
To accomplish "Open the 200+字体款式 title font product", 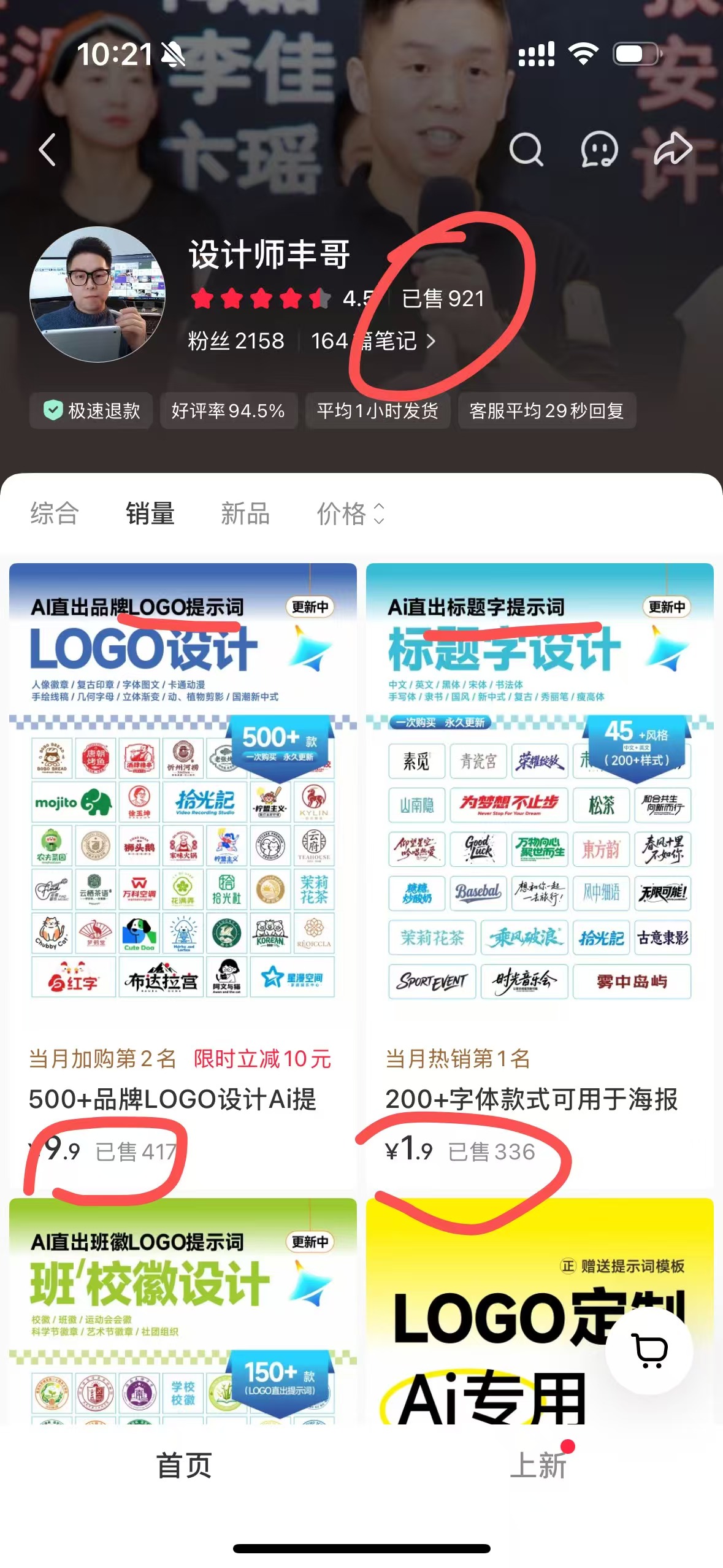I will (x=540, y=859).
